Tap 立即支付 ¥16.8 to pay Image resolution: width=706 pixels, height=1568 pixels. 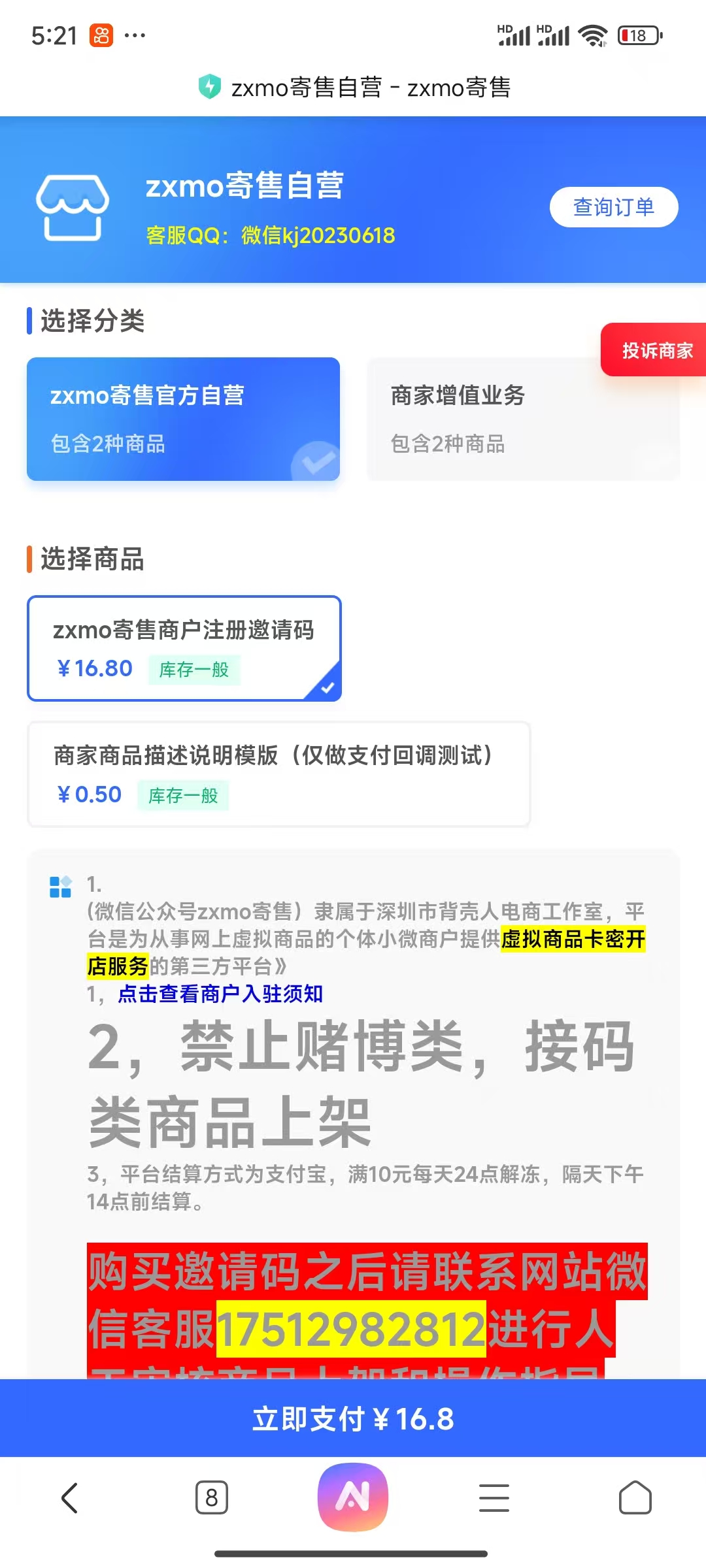click(x=353, y=1419)
